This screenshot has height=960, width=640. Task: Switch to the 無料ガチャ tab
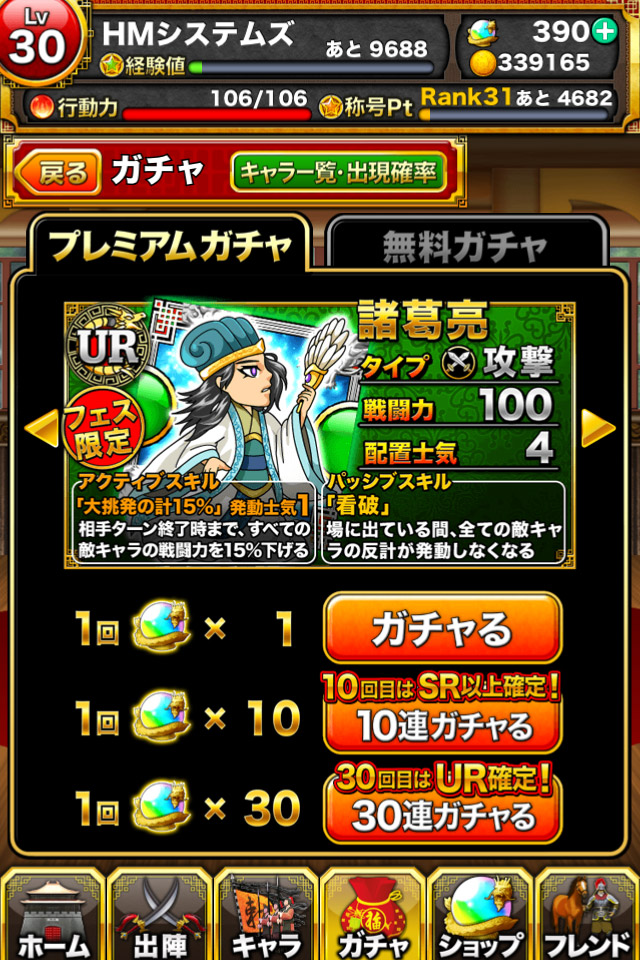tap(466, 245)
